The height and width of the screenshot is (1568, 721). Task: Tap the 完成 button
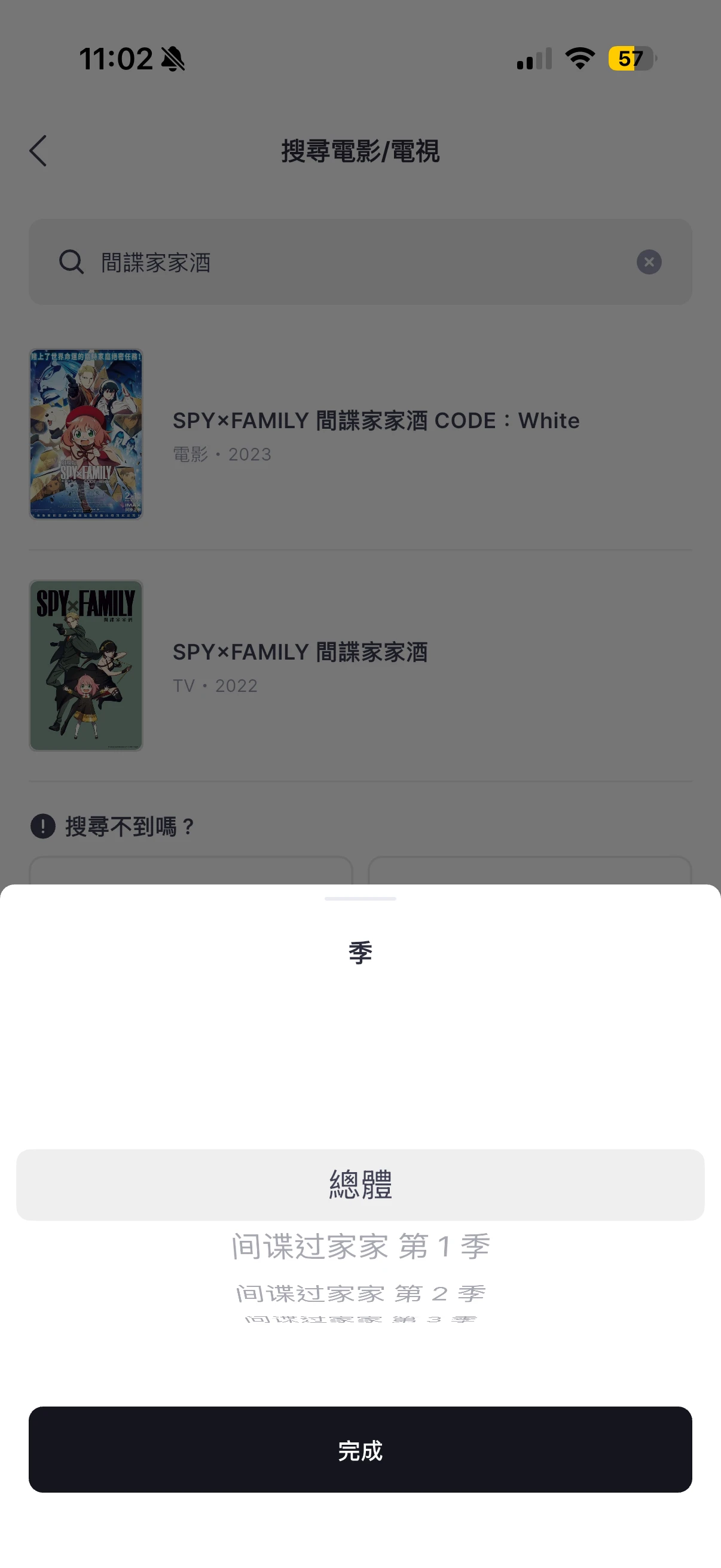coord(360,1450)
